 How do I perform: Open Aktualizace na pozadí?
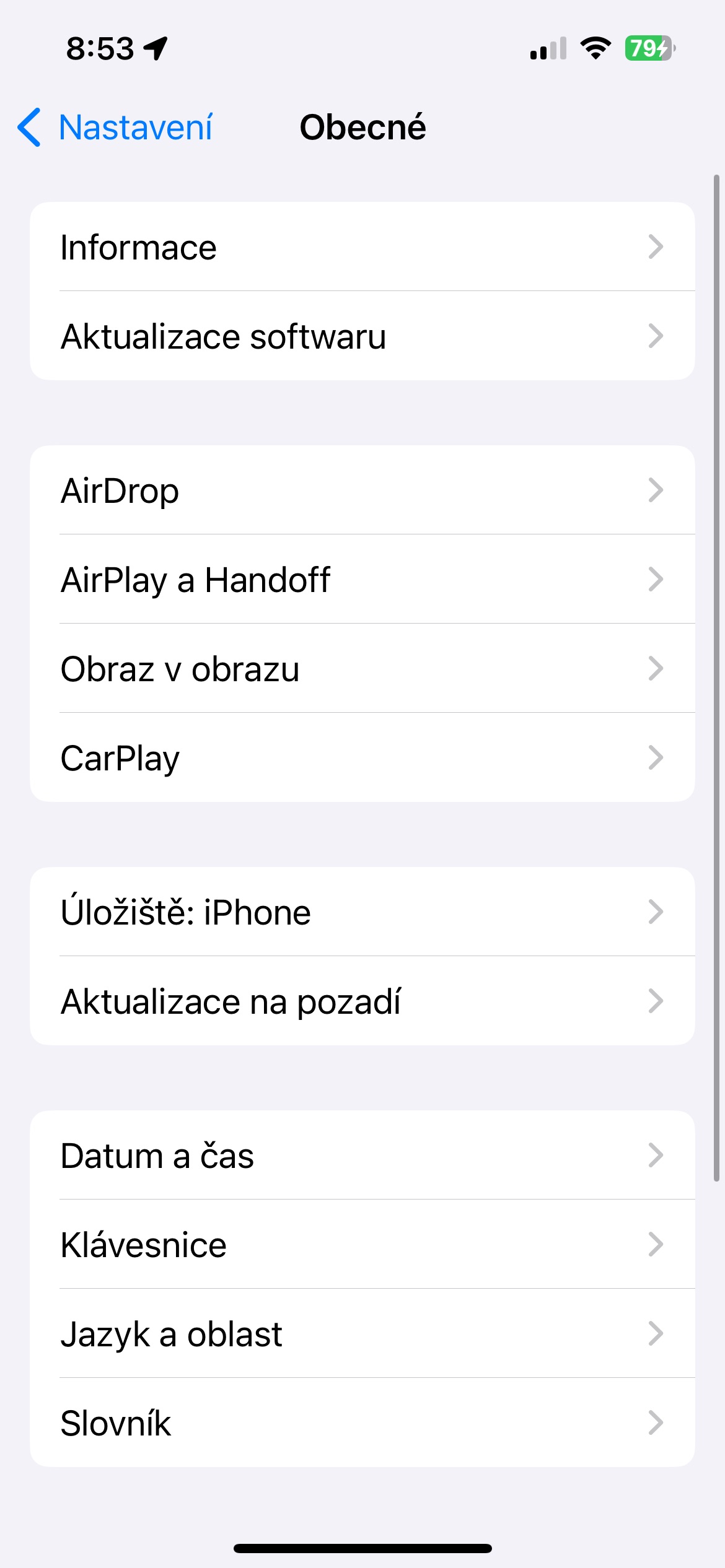pos(362,1001)
